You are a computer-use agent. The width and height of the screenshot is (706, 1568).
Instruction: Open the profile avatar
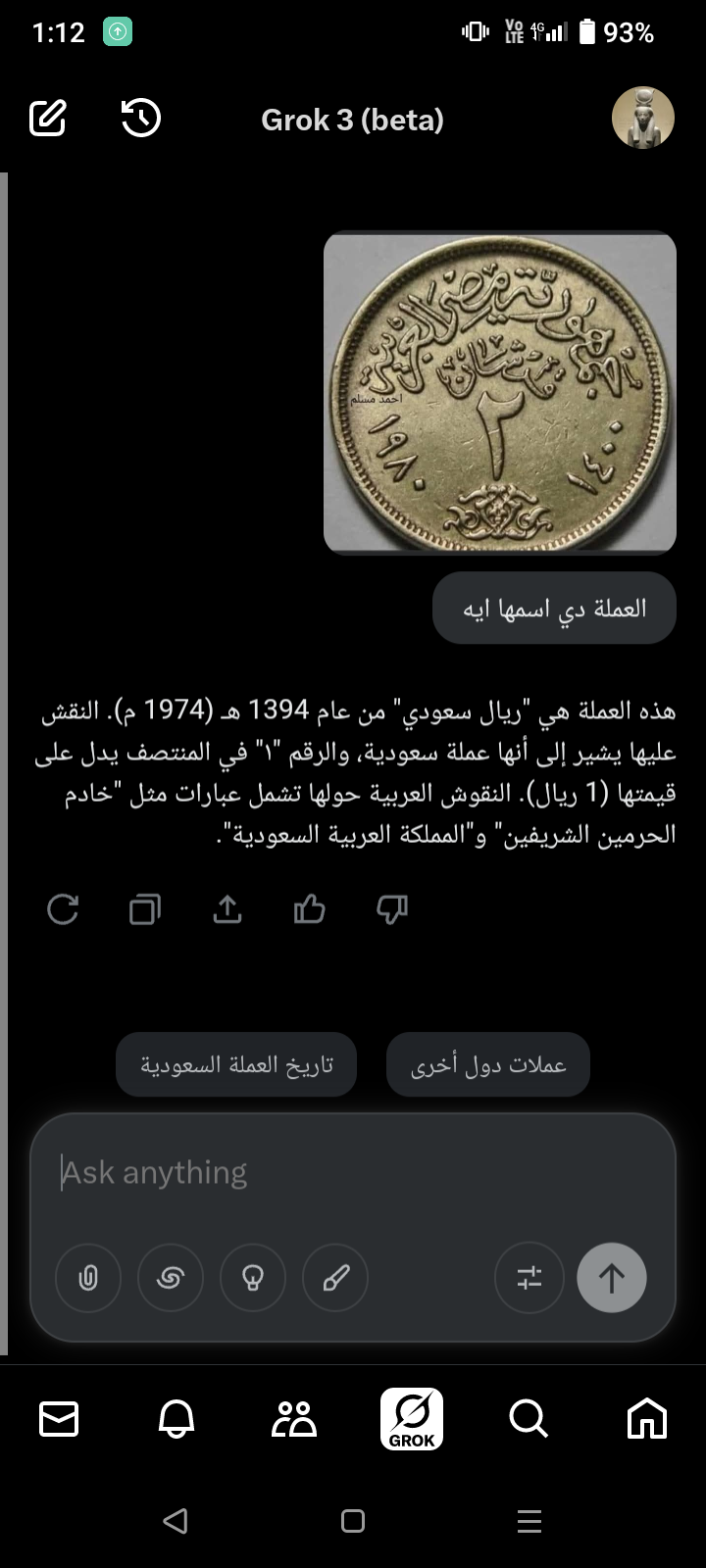point(643,119)
